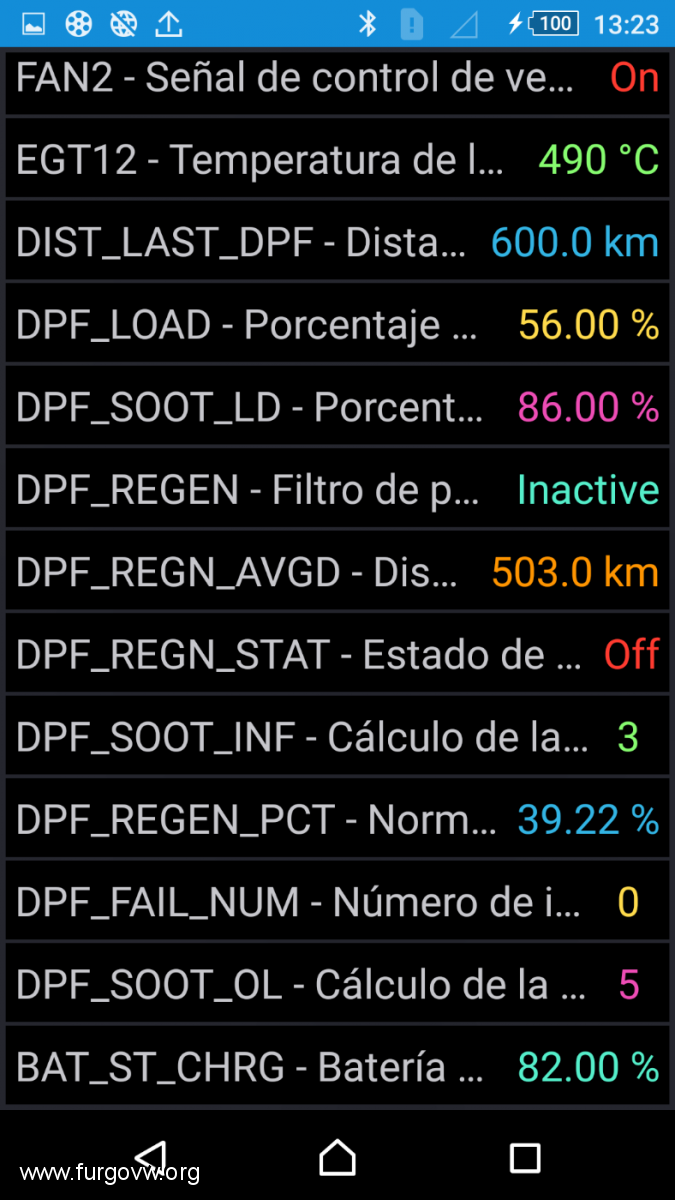Open the DIST_LAST_DPF distance row

pos(337,241)
